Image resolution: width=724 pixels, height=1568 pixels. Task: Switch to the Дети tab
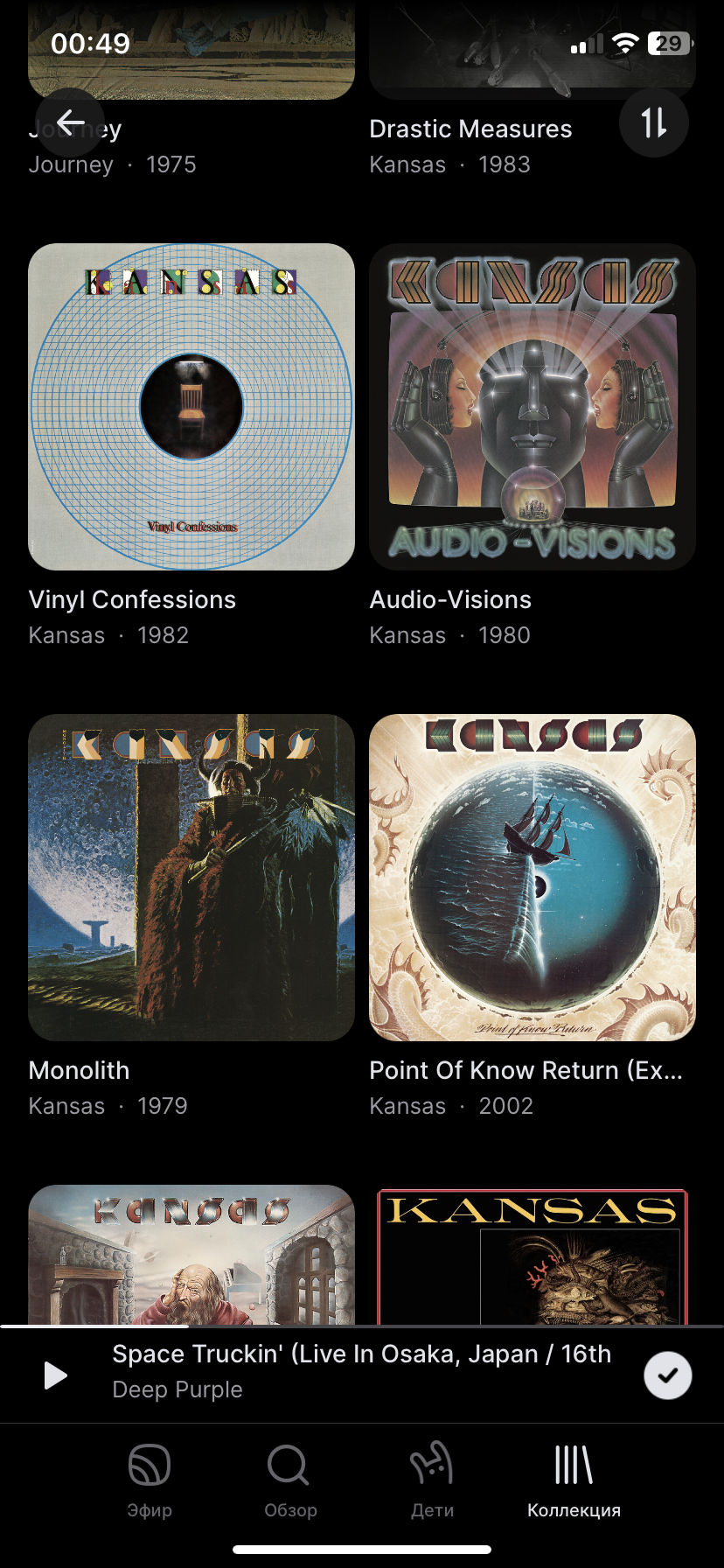(432, 1480)
